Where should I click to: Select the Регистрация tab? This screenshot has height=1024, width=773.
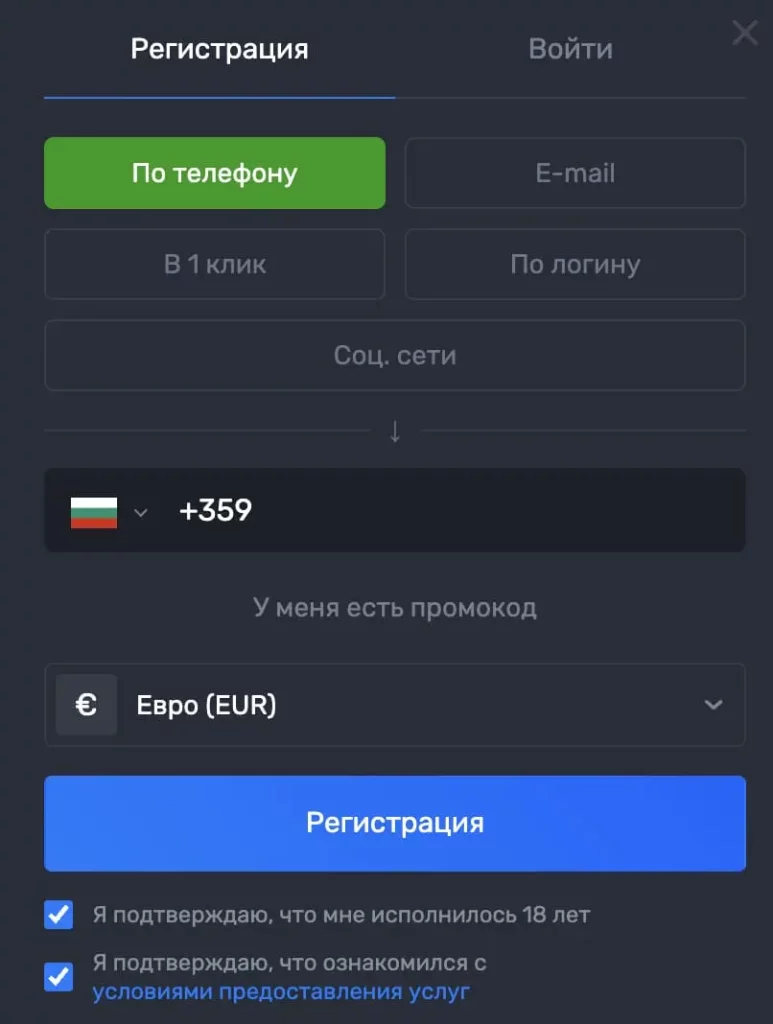[218, 48]
